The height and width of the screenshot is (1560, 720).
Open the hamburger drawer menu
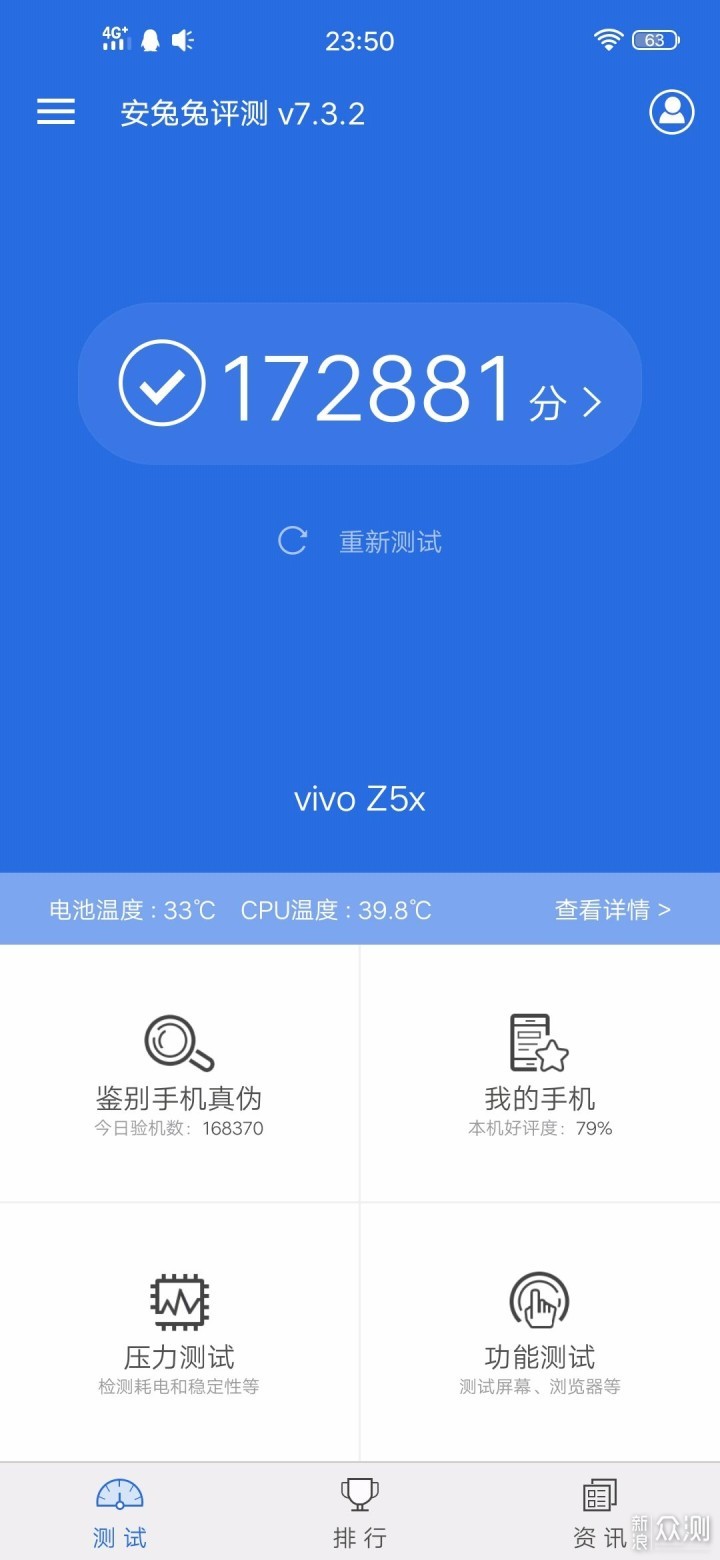point(56,112)
